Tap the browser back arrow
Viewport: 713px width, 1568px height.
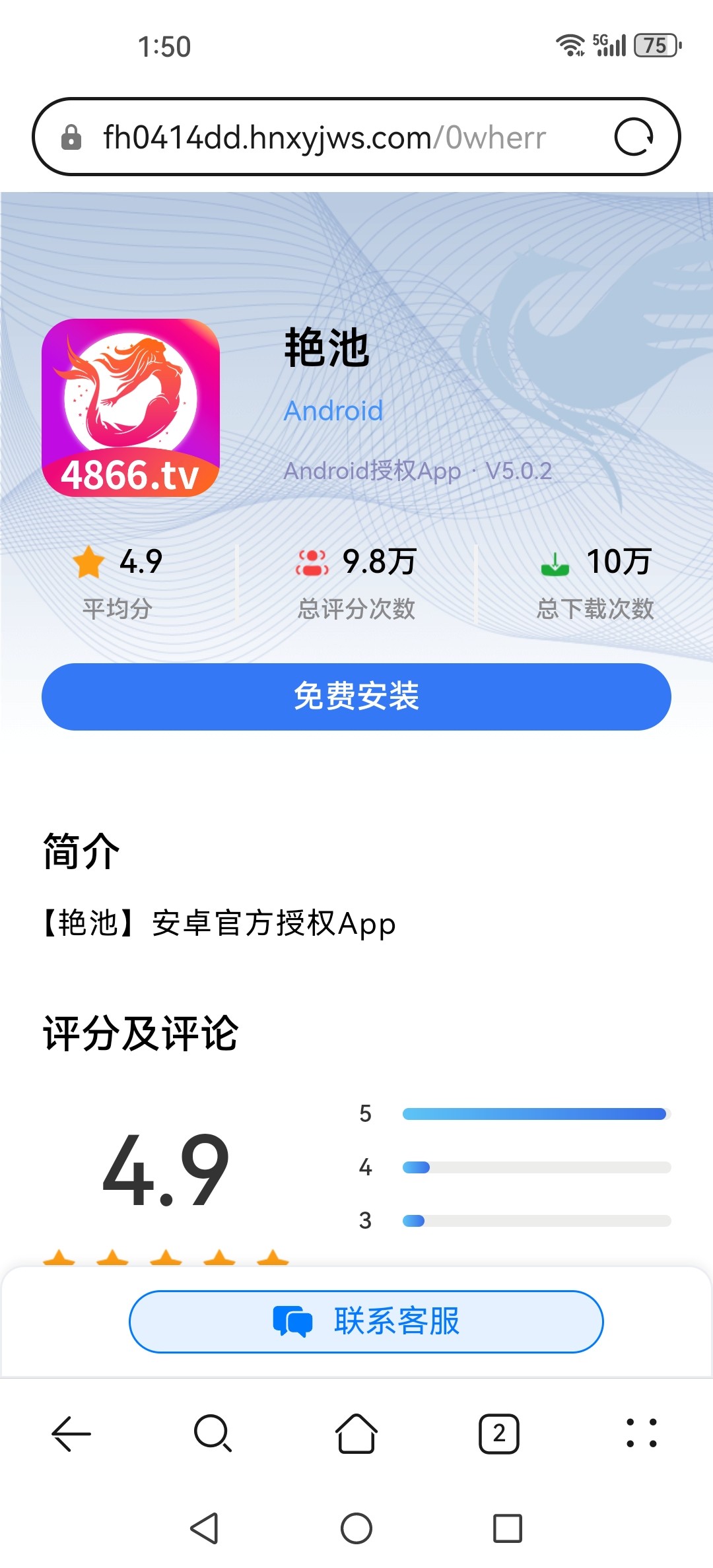point(71,1433)
